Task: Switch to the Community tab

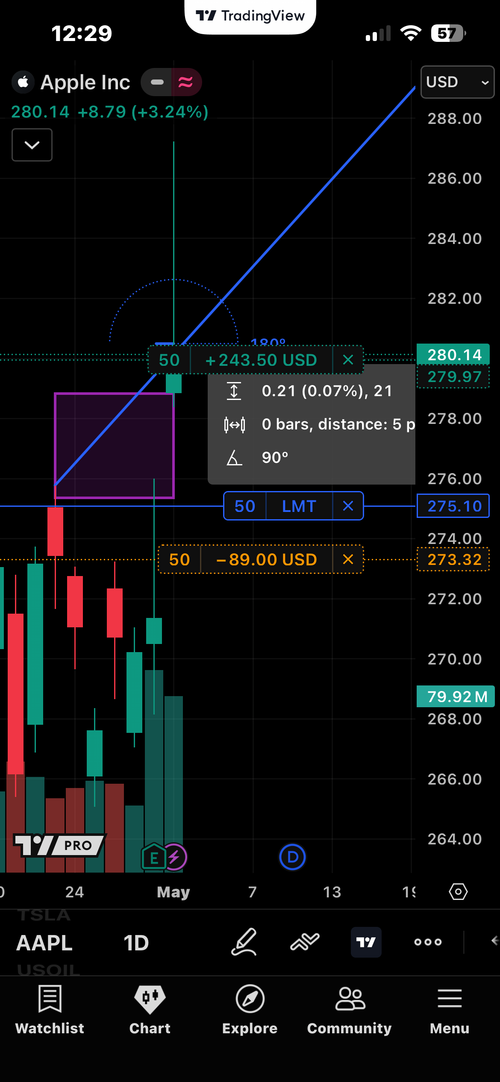Action: 349,1010
